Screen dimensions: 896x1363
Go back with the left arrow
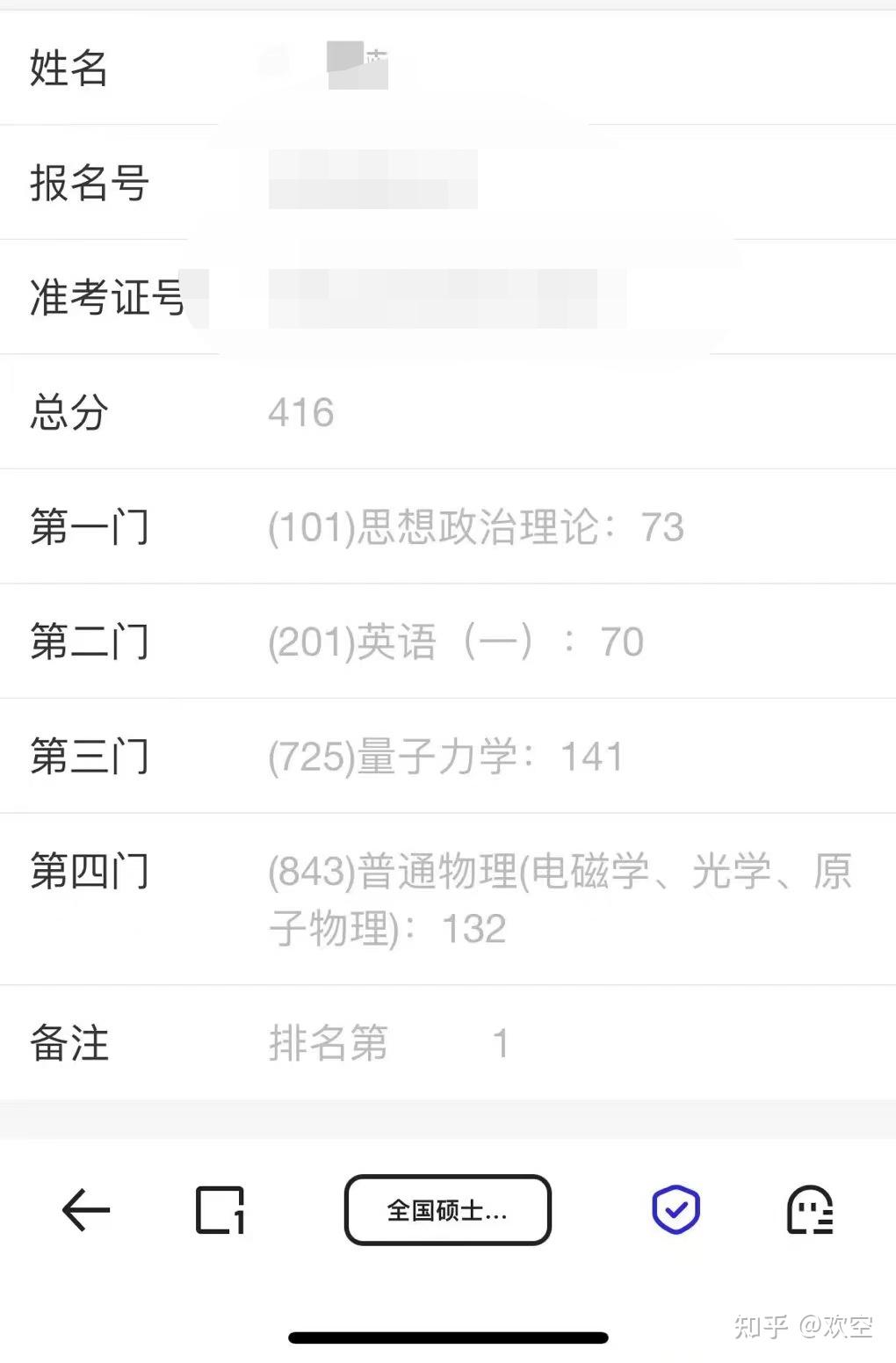(86, 1210)
